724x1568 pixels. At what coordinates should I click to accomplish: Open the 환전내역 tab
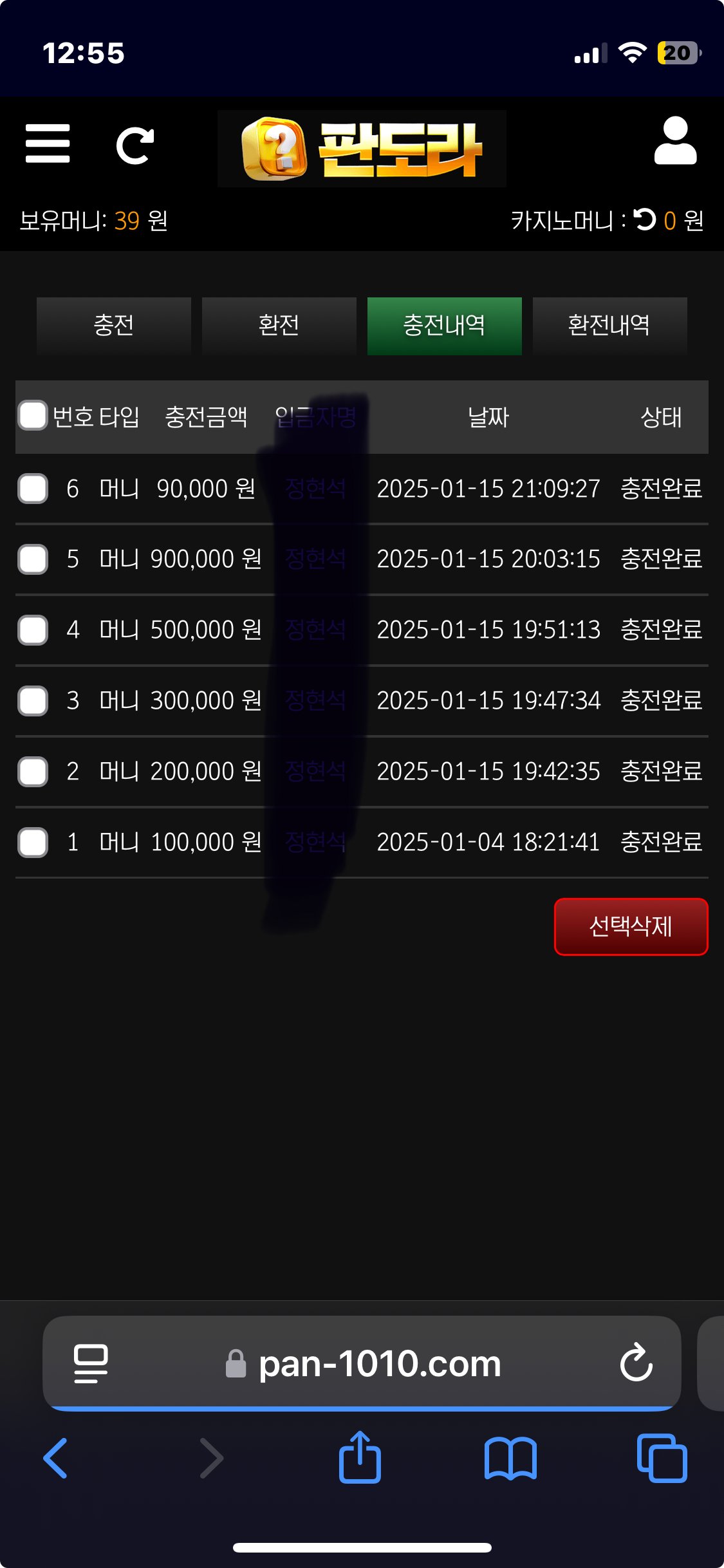click(609, 325)
